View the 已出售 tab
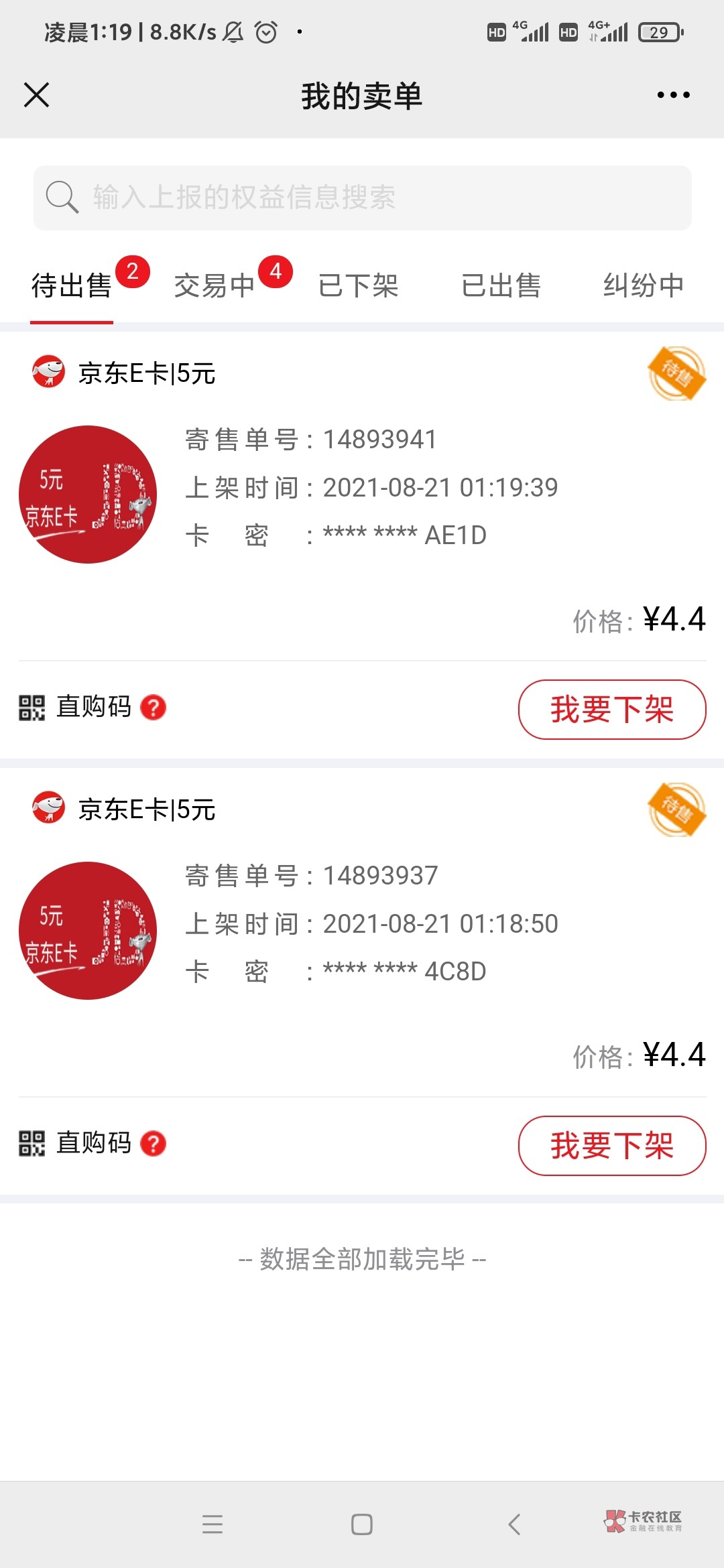Screen dimensions: 724x1568 [x=501, y=285]
